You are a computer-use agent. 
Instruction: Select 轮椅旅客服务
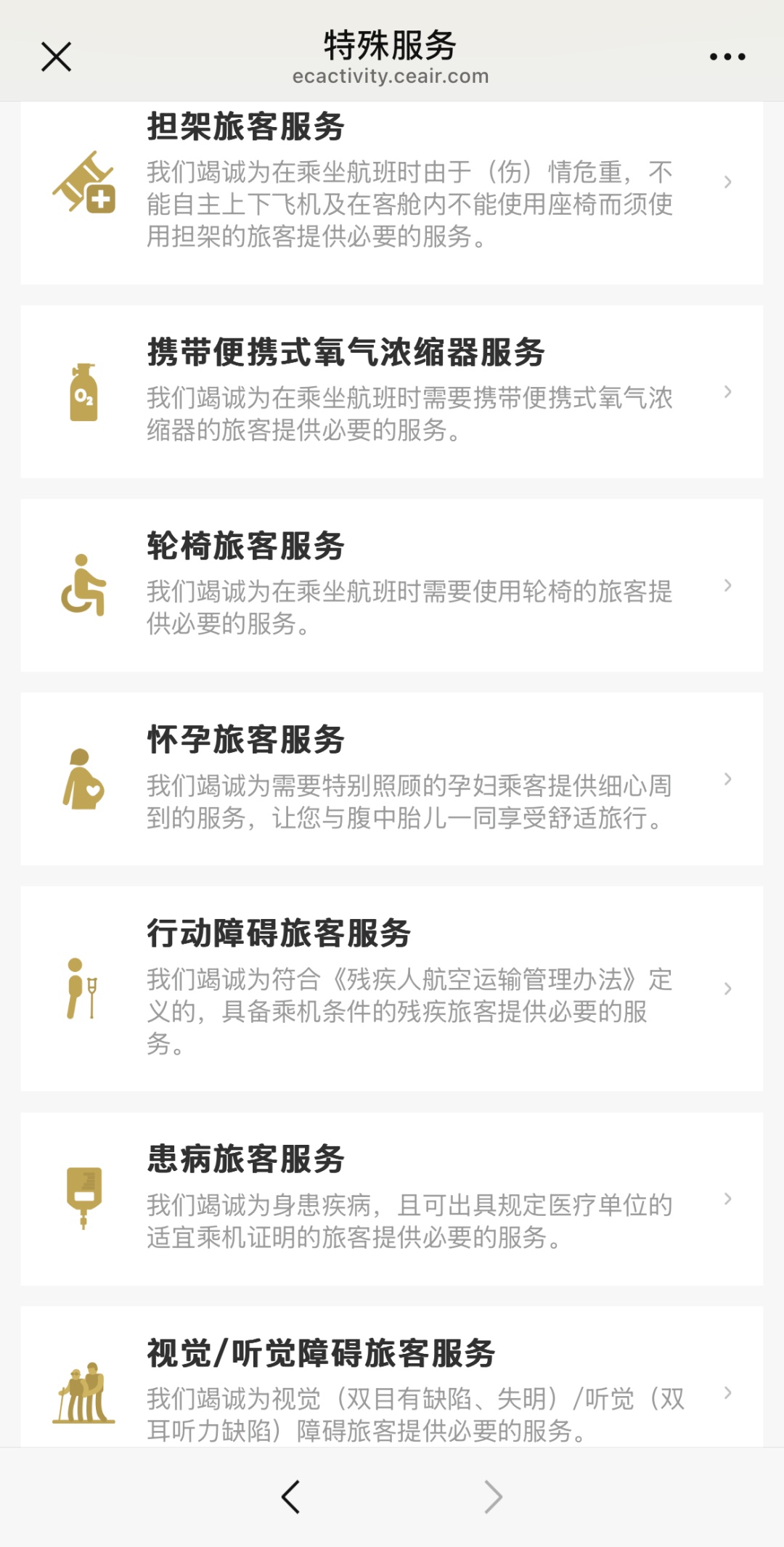pyautogui.click(x=392, y=585)
